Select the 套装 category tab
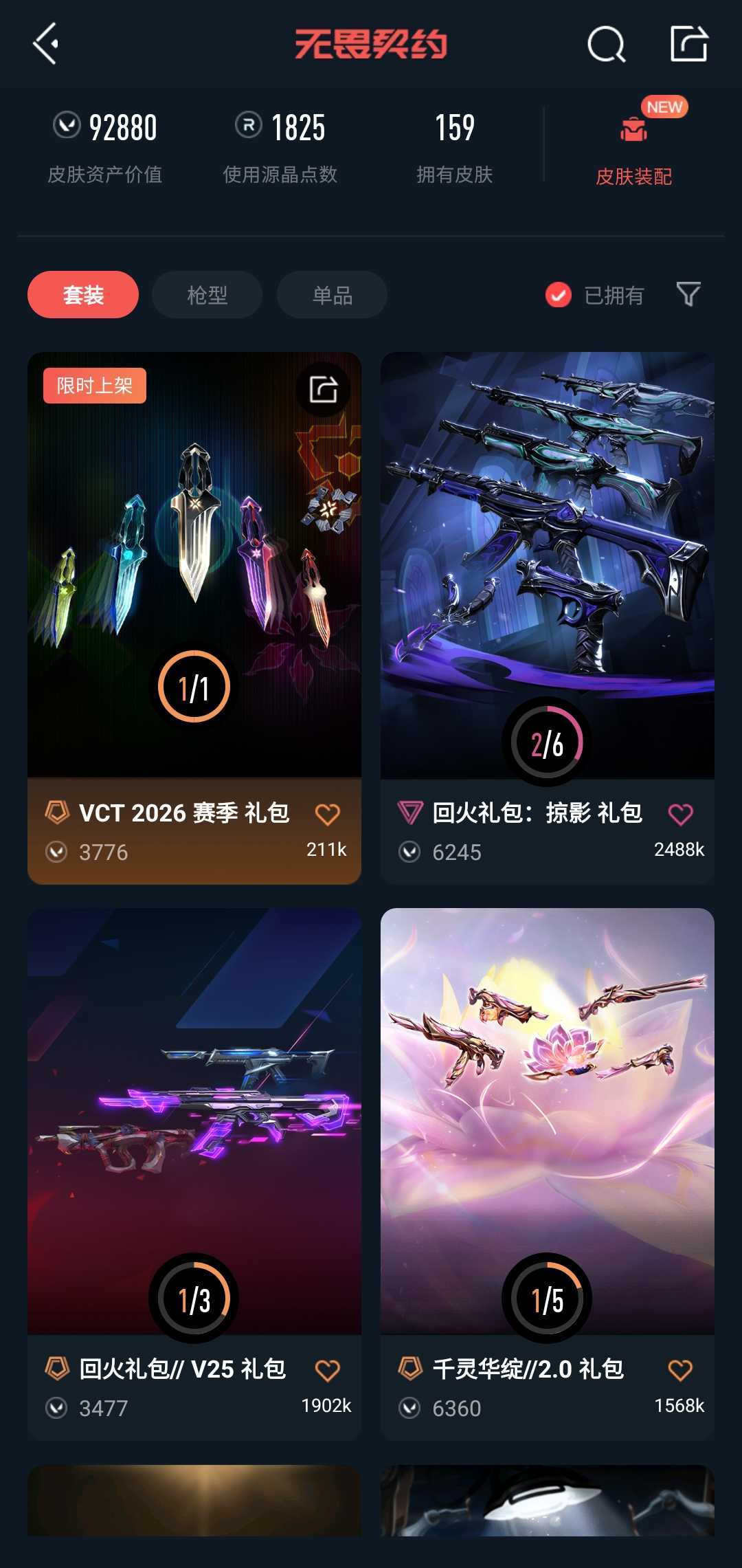 82,294
